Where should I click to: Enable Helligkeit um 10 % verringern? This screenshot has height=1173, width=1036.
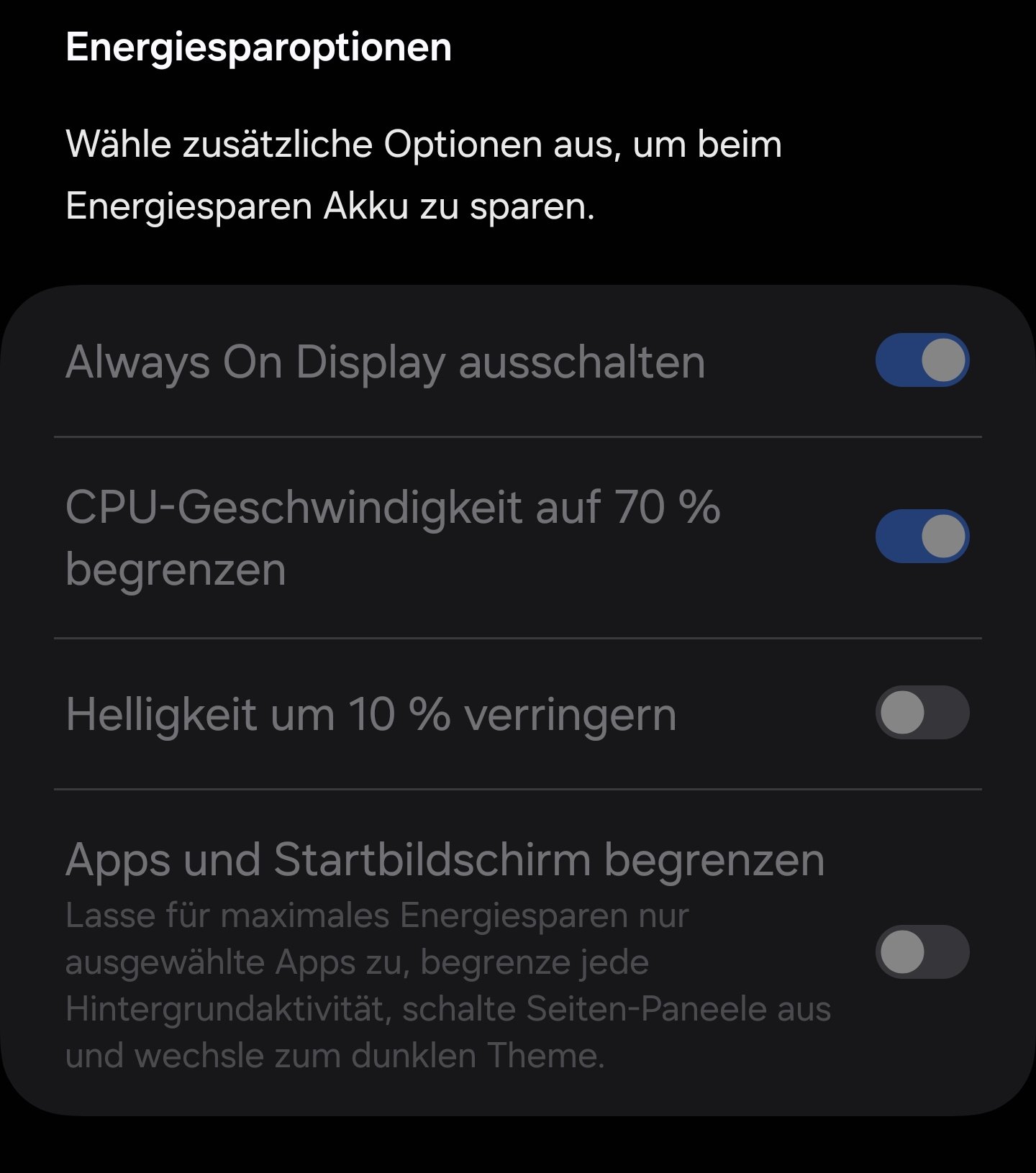[x=922, y=713]
